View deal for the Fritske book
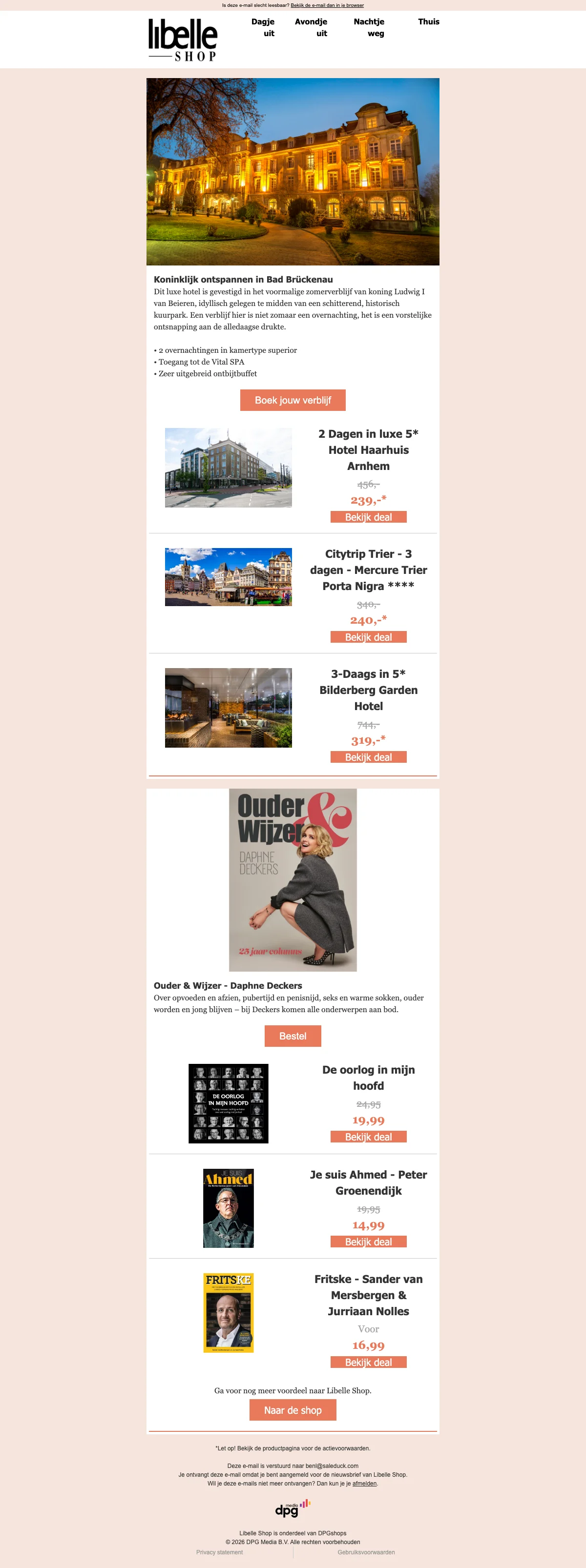586x1568 pixels. (x=368, y=1362)
